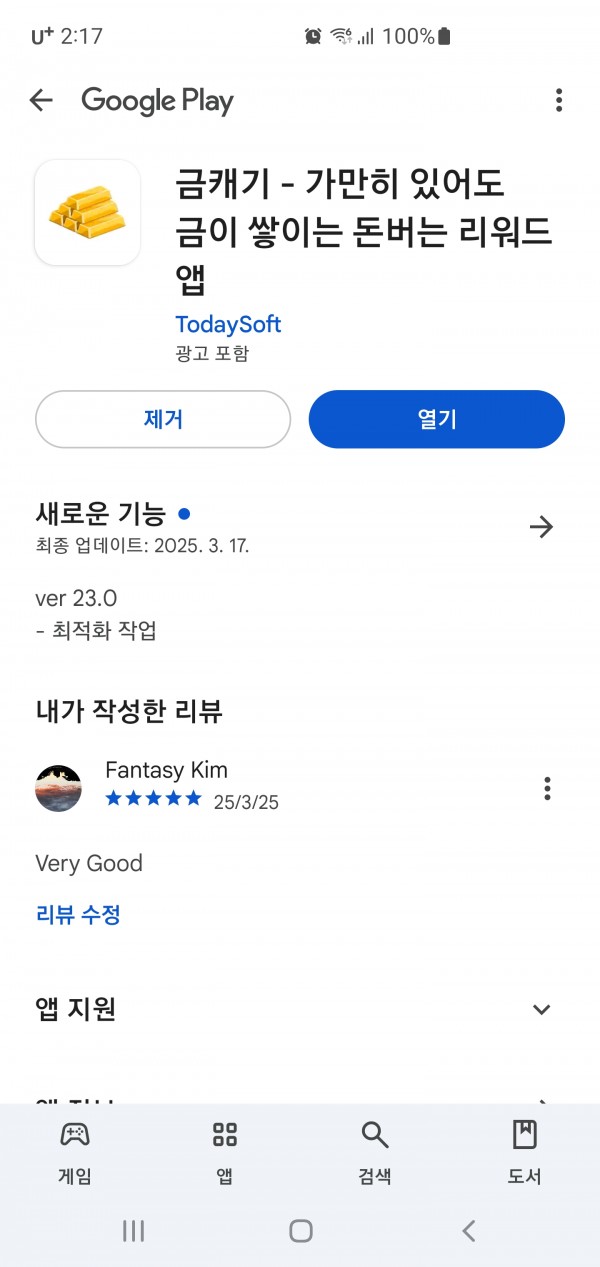600x1267 pixels.
Task: Tap 열기 to open the app
Action: (437, 419)
